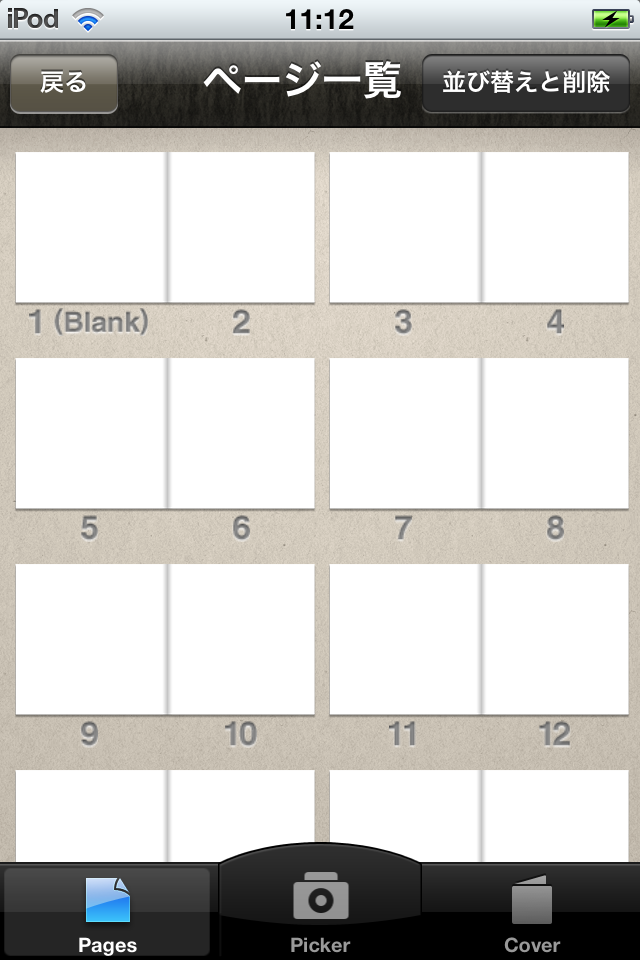Open the Picker camera tab

click(x=320, y=910)
